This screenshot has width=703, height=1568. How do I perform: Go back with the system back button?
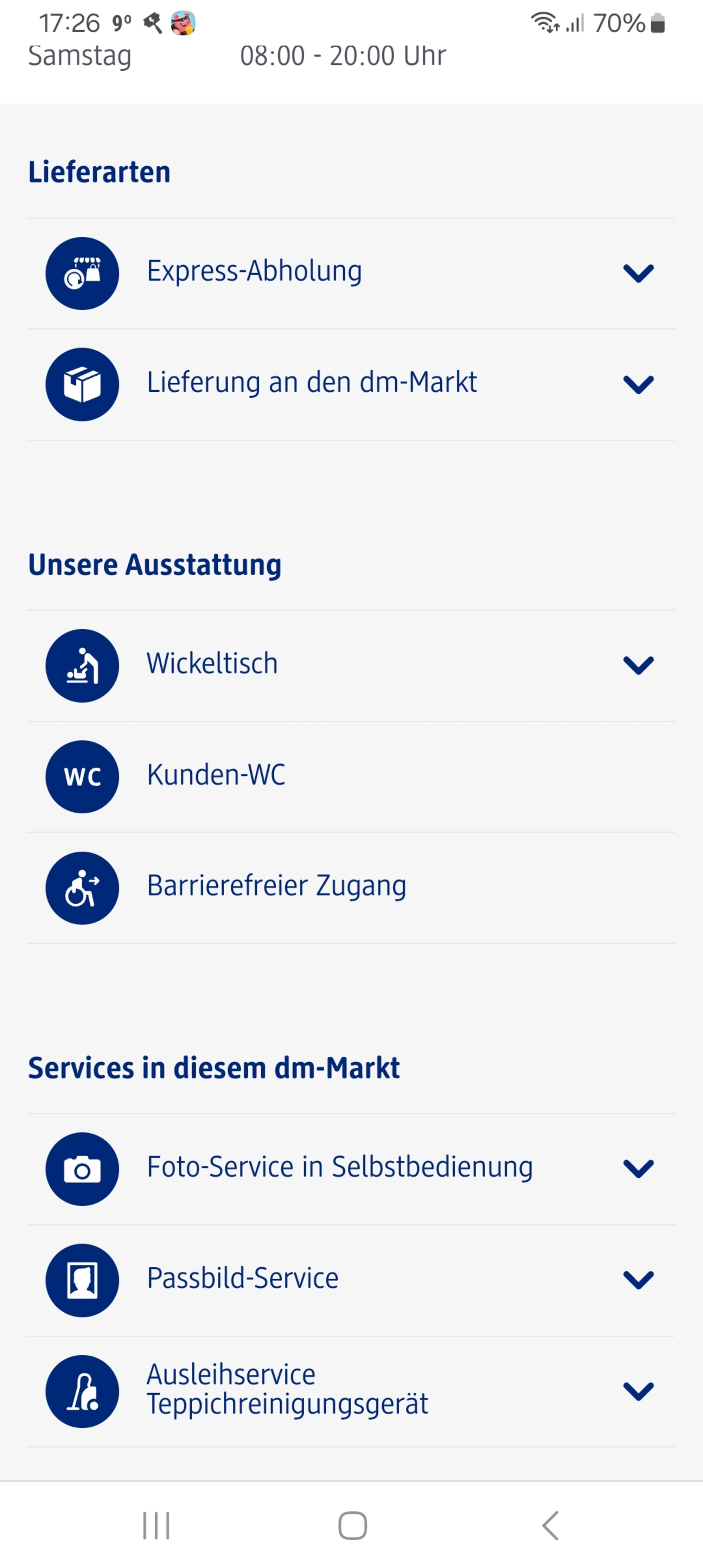(x=550, y=1525)
